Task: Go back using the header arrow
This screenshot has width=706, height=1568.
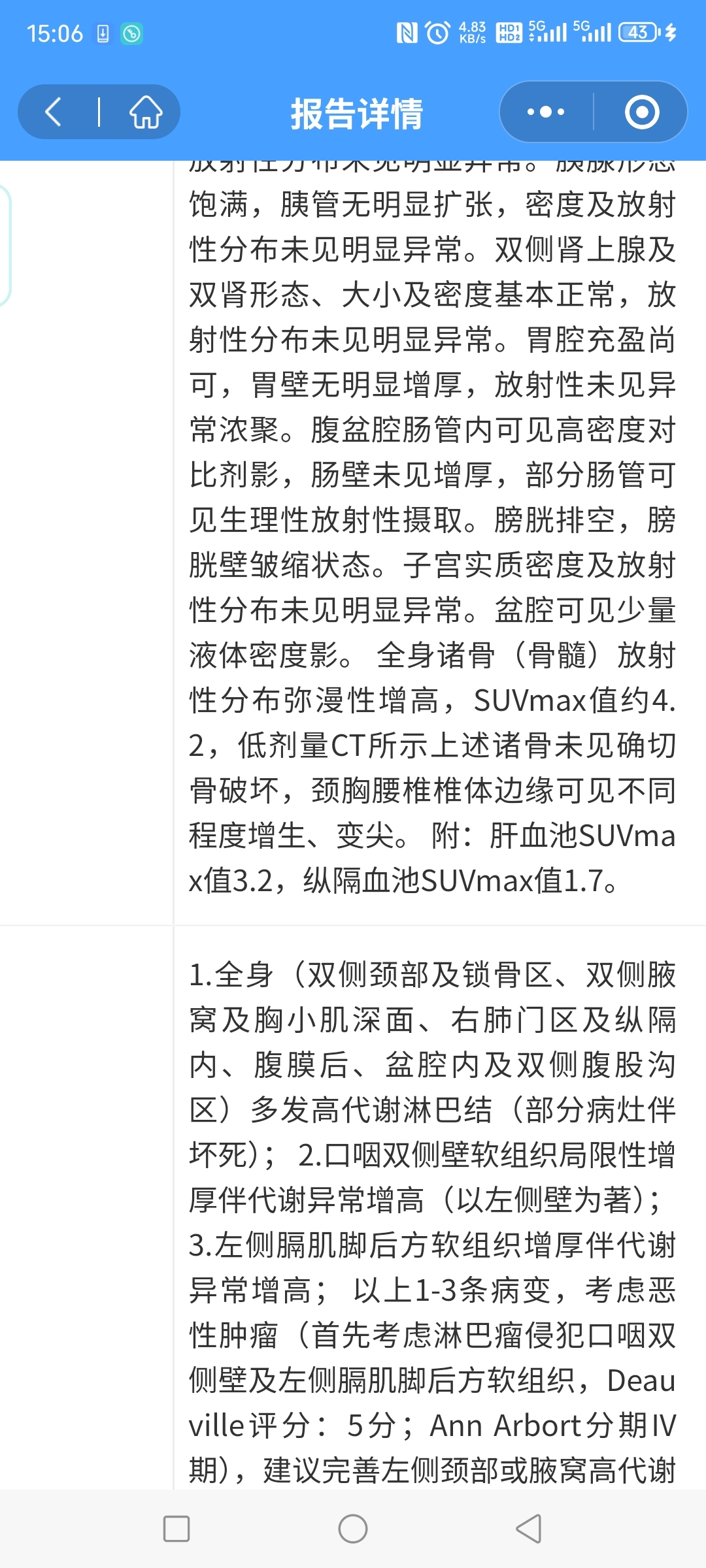Action: pos(54,112)
